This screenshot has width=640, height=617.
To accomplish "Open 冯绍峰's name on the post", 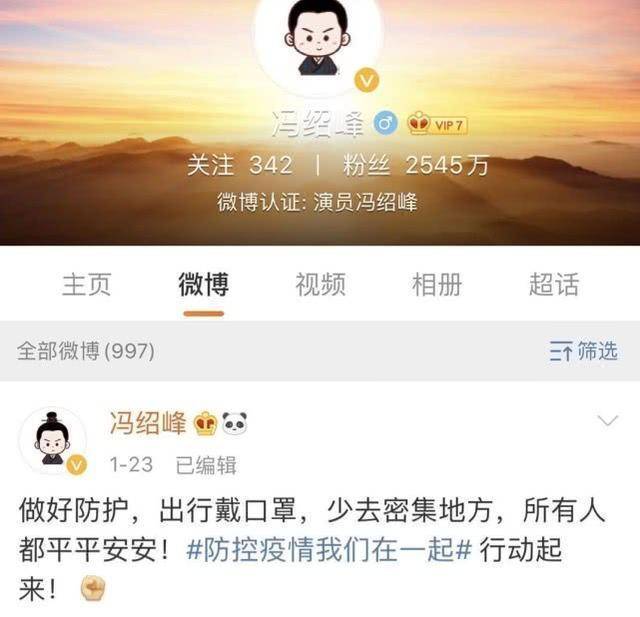I will click(147, 423).
